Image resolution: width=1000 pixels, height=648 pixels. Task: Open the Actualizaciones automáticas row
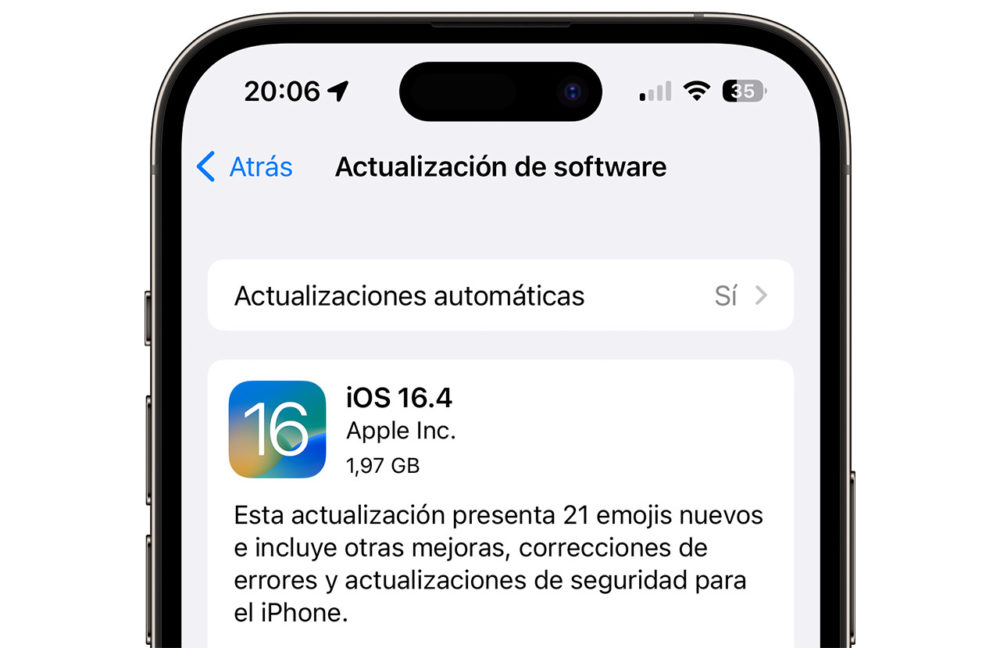[500, 296]
